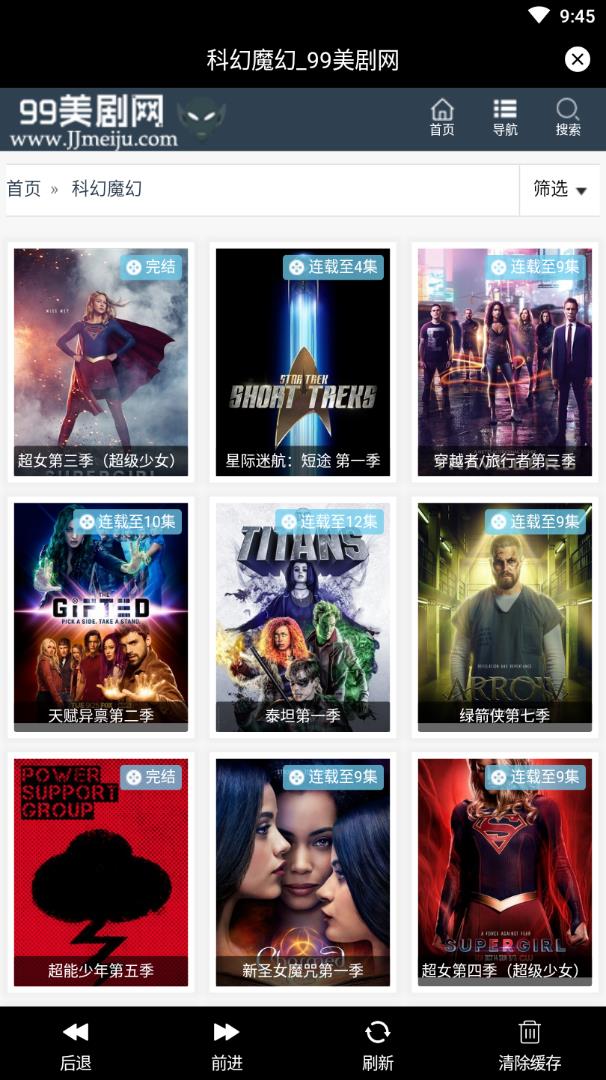606x1080 pixels.
Task: Clear the cache with 清除缓存
Action: pyautogui.click(x=530, y=1045)
